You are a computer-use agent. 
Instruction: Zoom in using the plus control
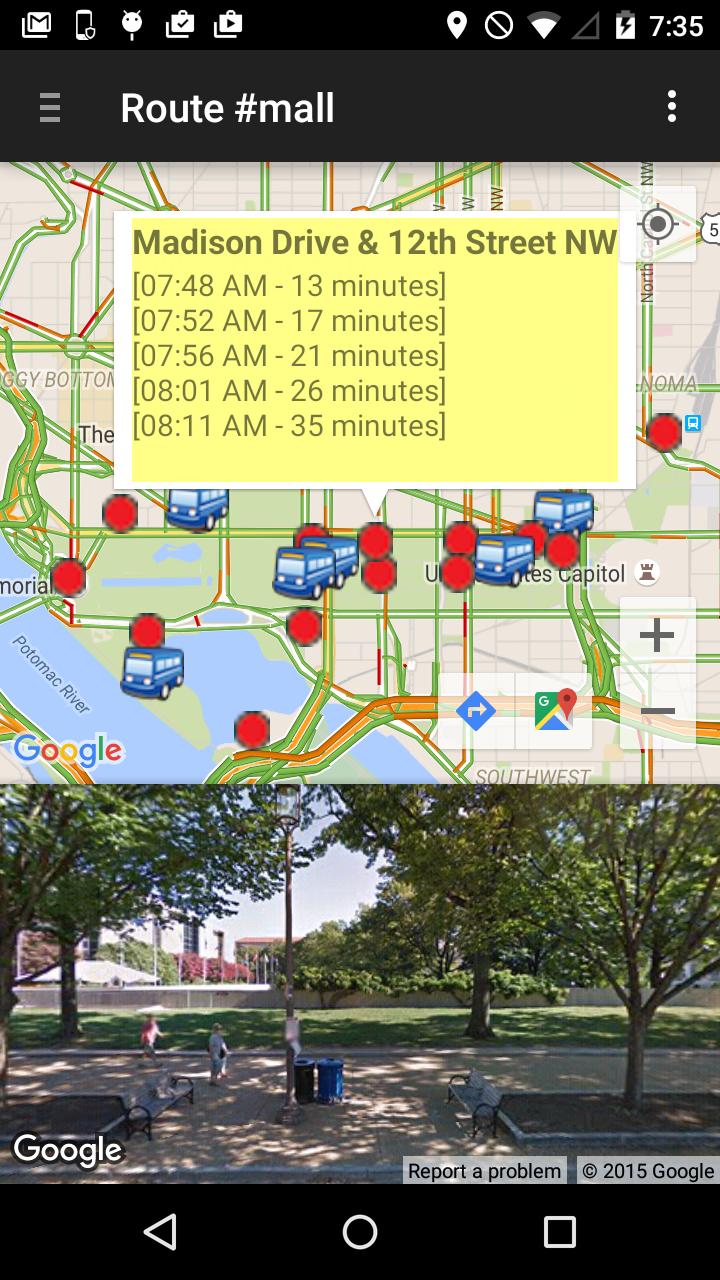tap(657, 634)
